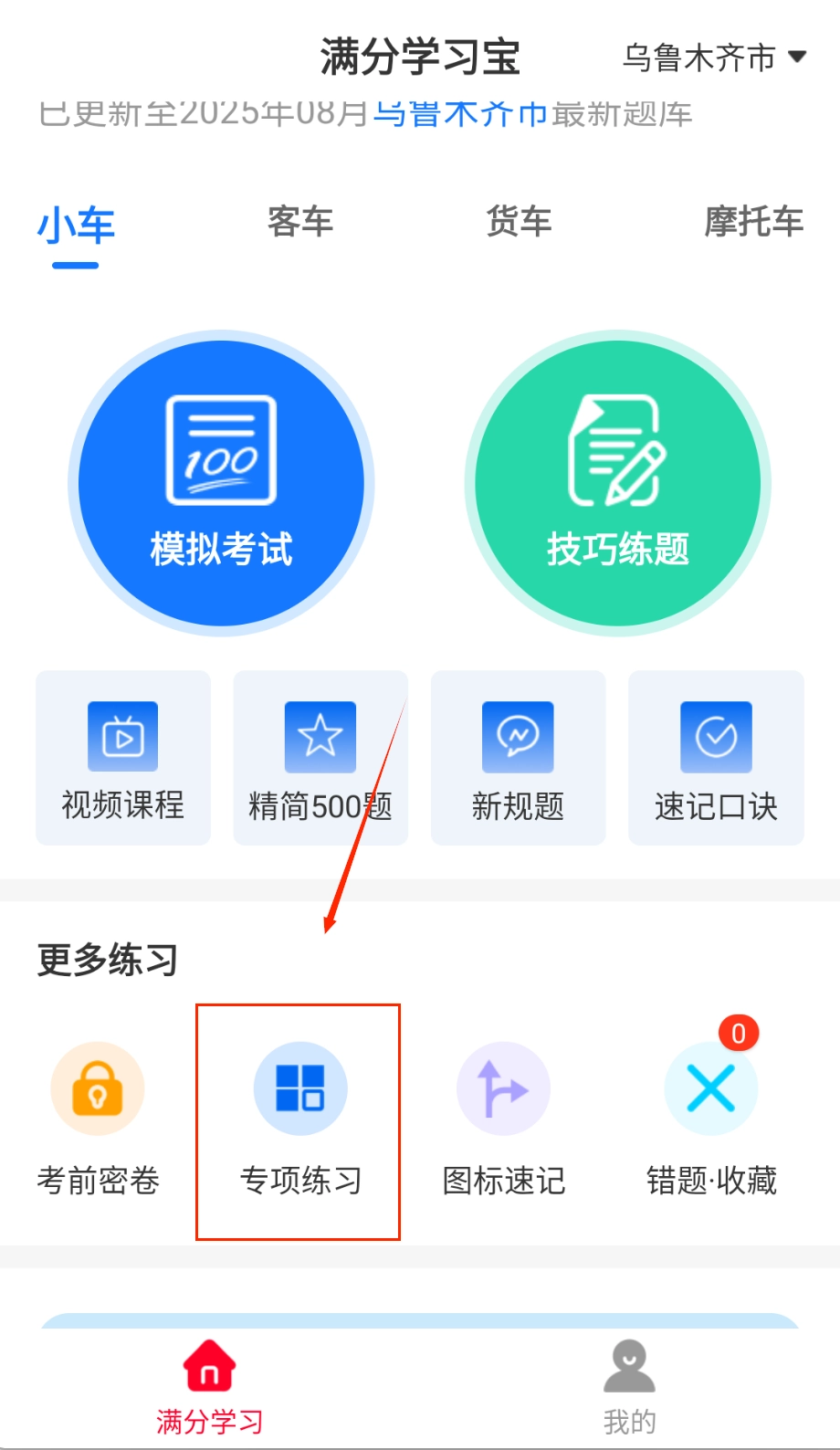
Task: Open the 精简500题 question set
Action: point(320,758)
